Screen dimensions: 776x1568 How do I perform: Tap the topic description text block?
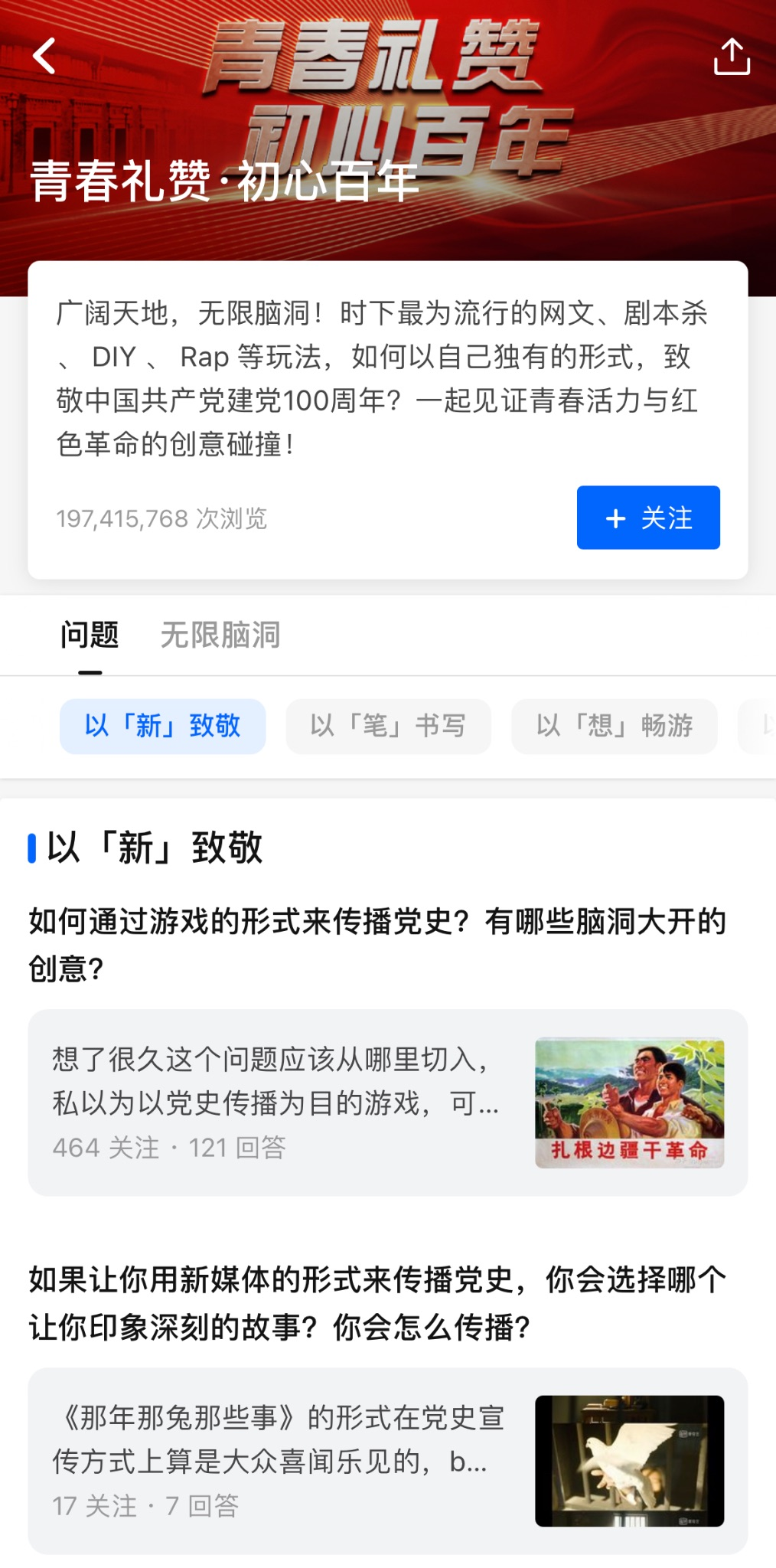(383, 375)
